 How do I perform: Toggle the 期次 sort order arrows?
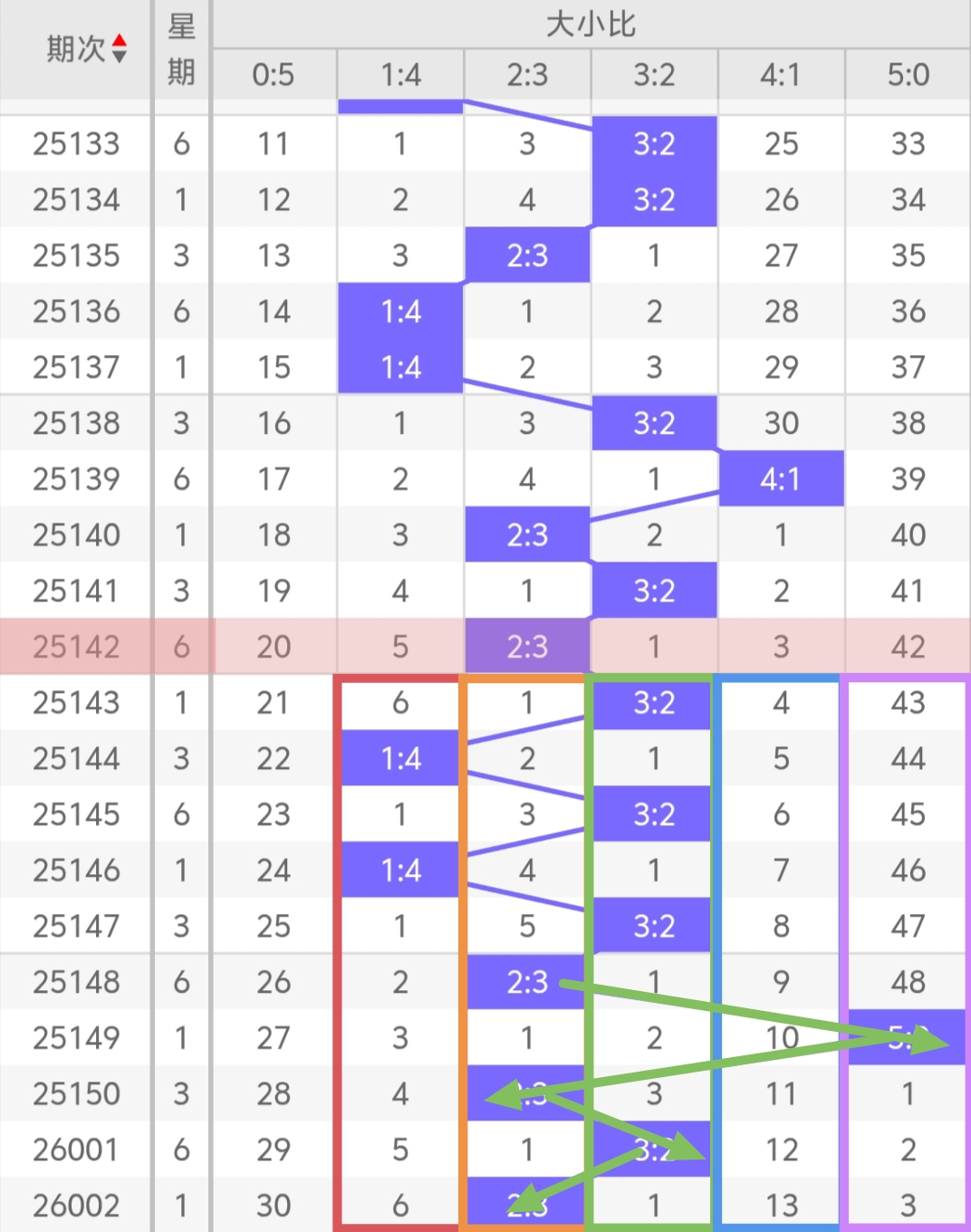[119, 49]
